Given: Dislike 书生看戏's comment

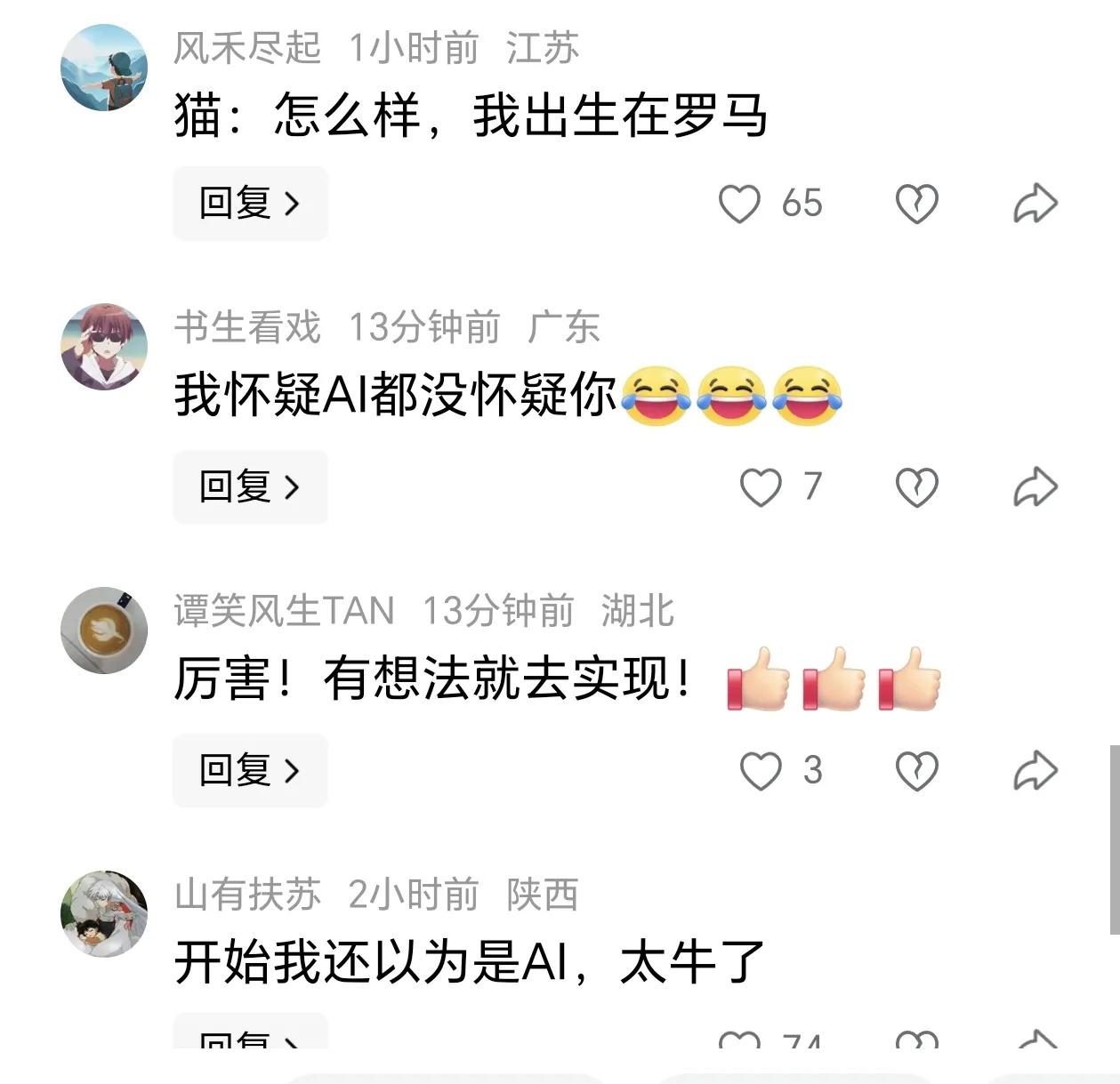Looking at the screenshot, I should [916, 487].
